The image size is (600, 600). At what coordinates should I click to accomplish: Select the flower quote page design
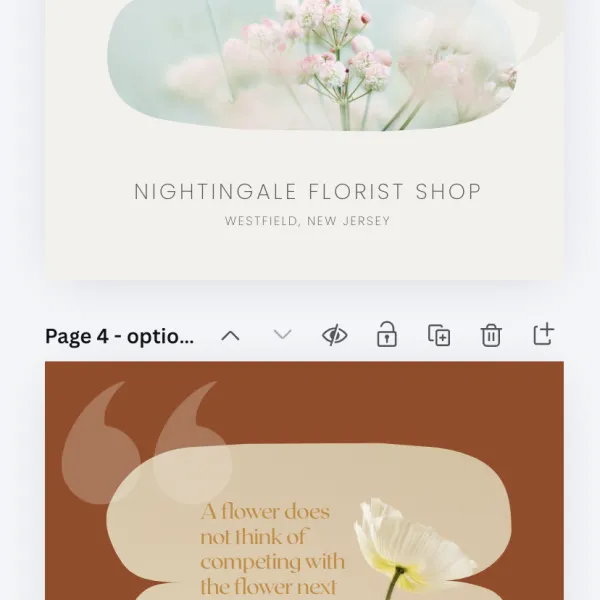tap(304, 481)
